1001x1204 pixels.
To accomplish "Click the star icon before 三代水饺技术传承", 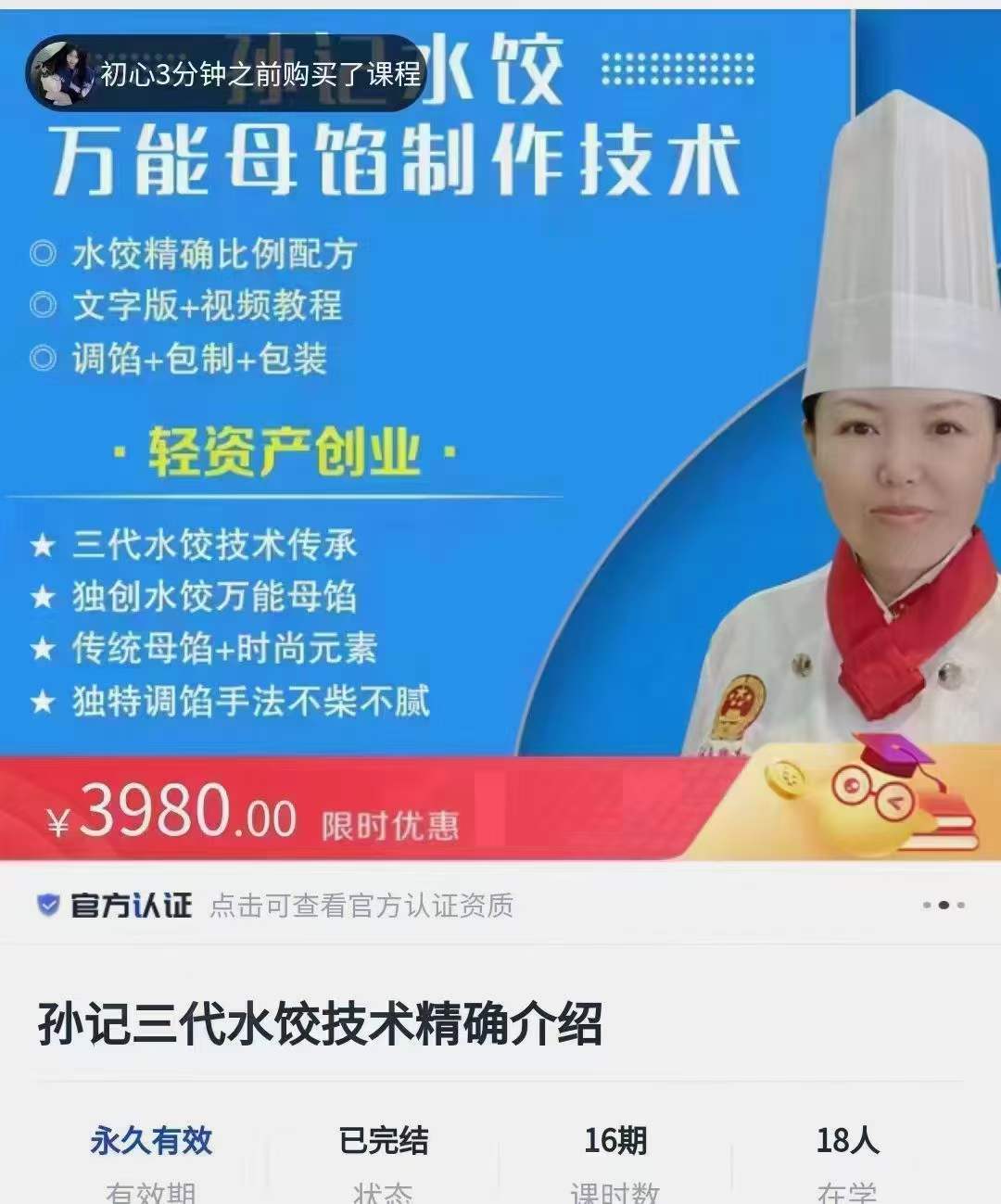I will point(41,545).
